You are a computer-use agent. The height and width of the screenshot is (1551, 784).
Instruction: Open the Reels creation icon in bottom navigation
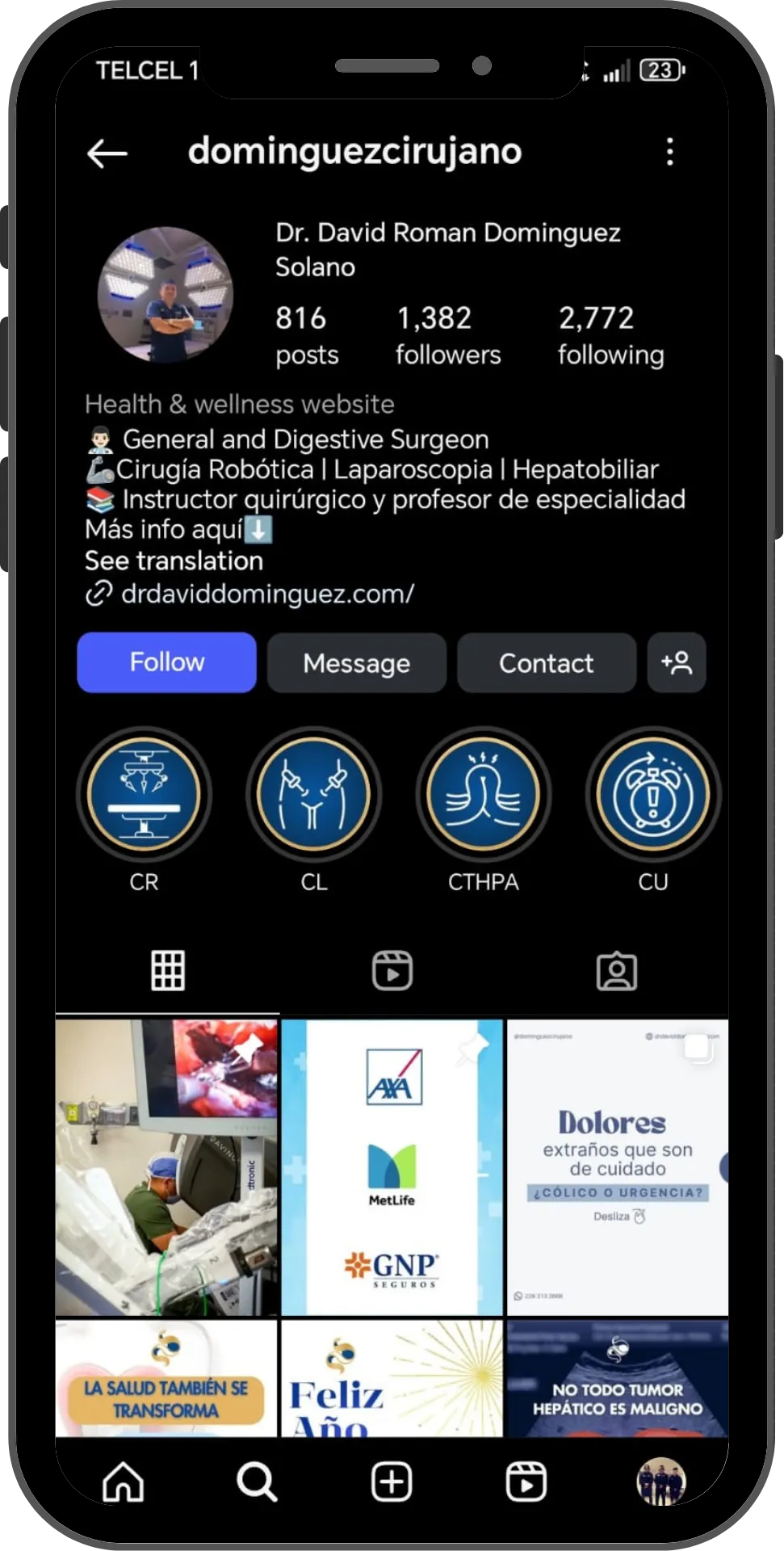pos(526,1482)
